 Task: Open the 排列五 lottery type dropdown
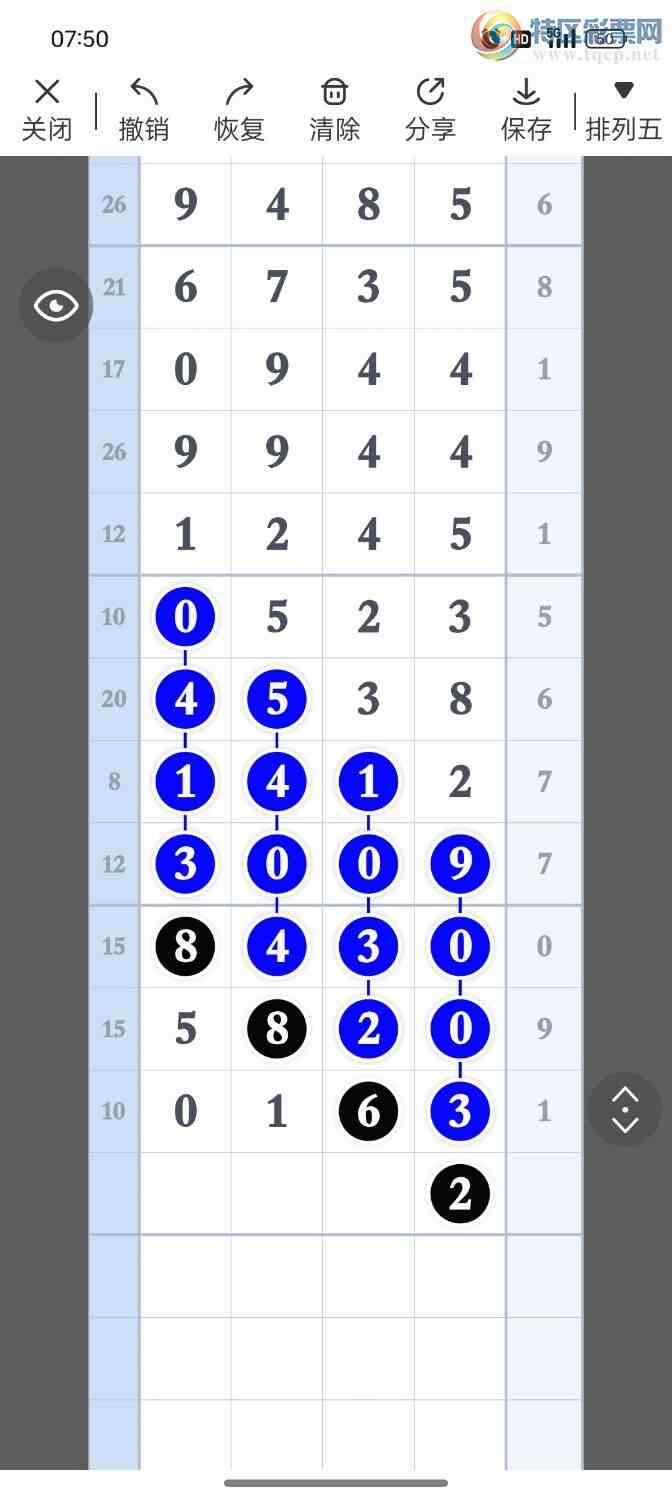[623, 110]
